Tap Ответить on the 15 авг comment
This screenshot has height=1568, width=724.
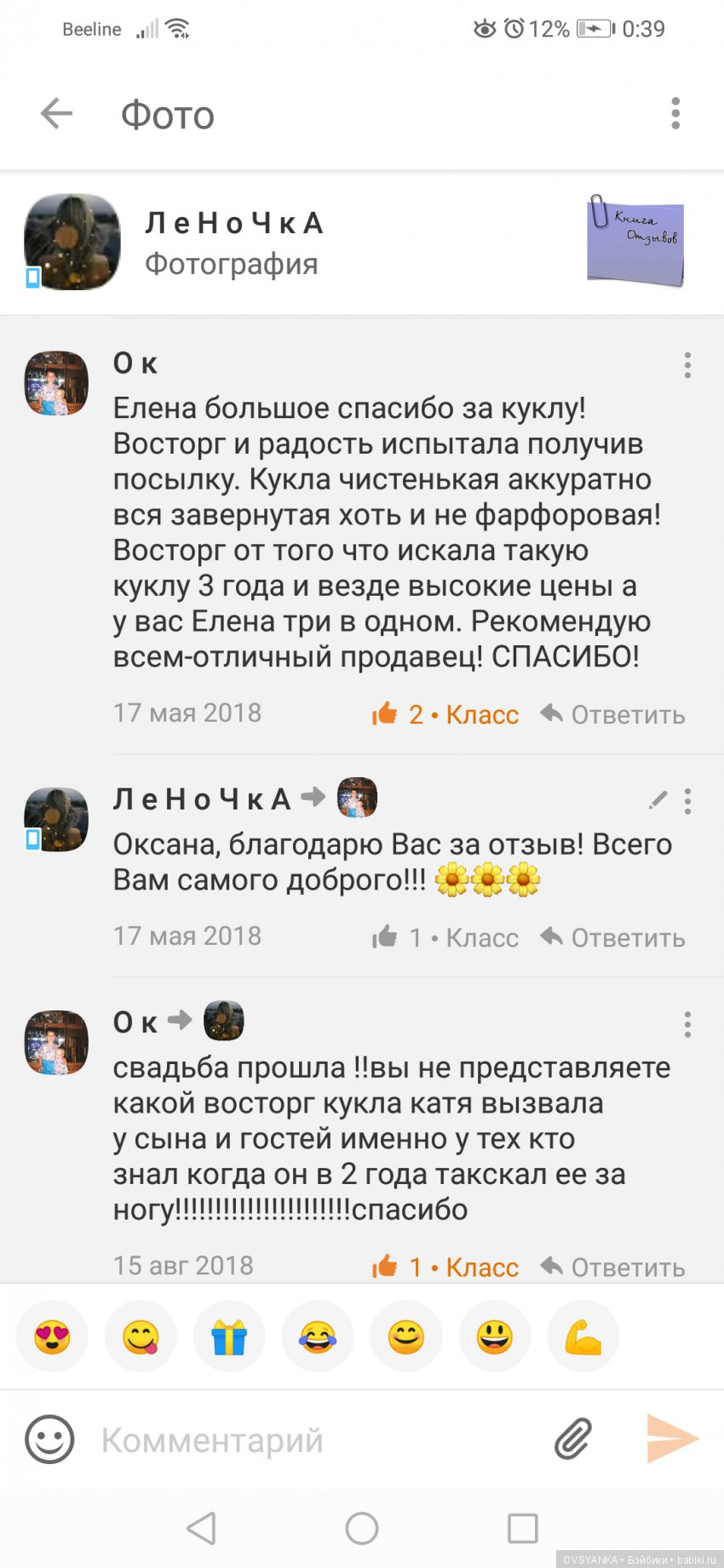tap(613, 1267)
